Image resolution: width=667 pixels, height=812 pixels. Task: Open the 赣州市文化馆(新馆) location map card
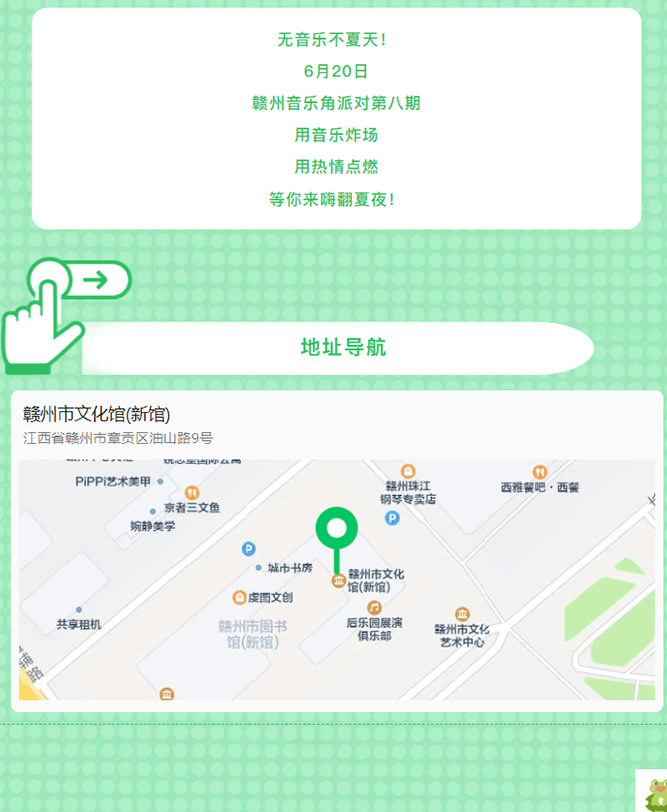pos(336,550)
